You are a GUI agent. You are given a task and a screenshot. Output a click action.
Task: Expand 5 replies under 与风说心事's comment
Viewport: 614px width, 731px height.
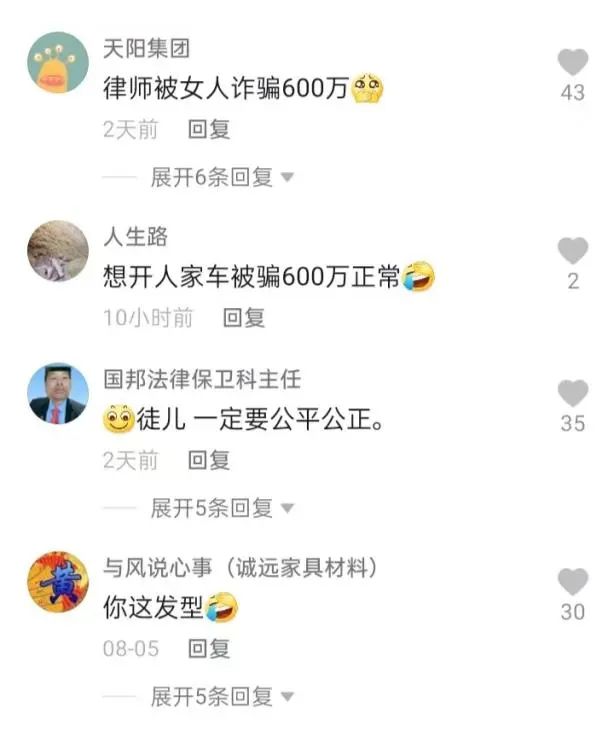click(x=221, y=696)
